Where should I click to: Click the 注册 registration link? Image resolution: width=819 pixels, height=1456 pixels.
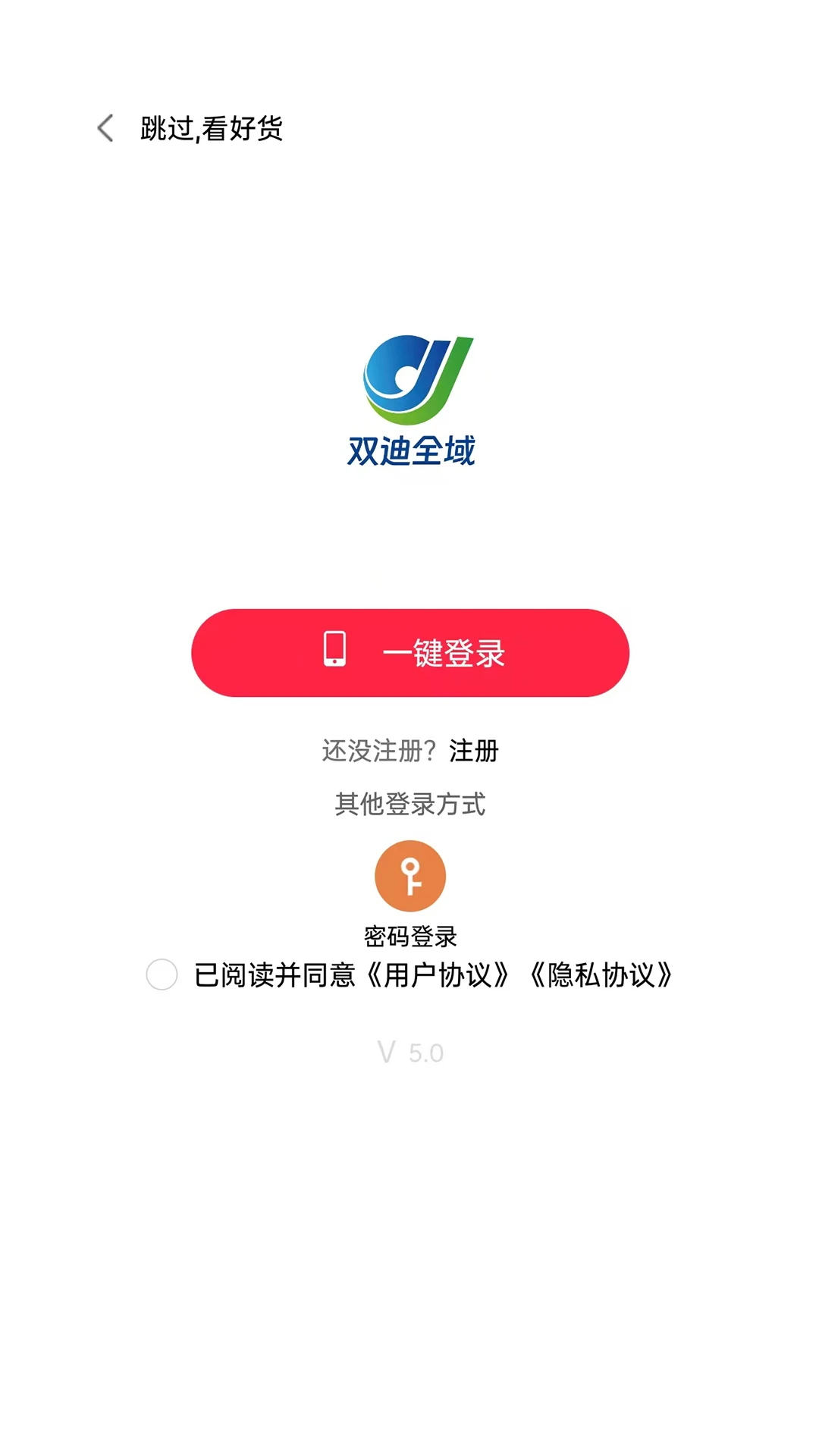(x=472, y=752)
